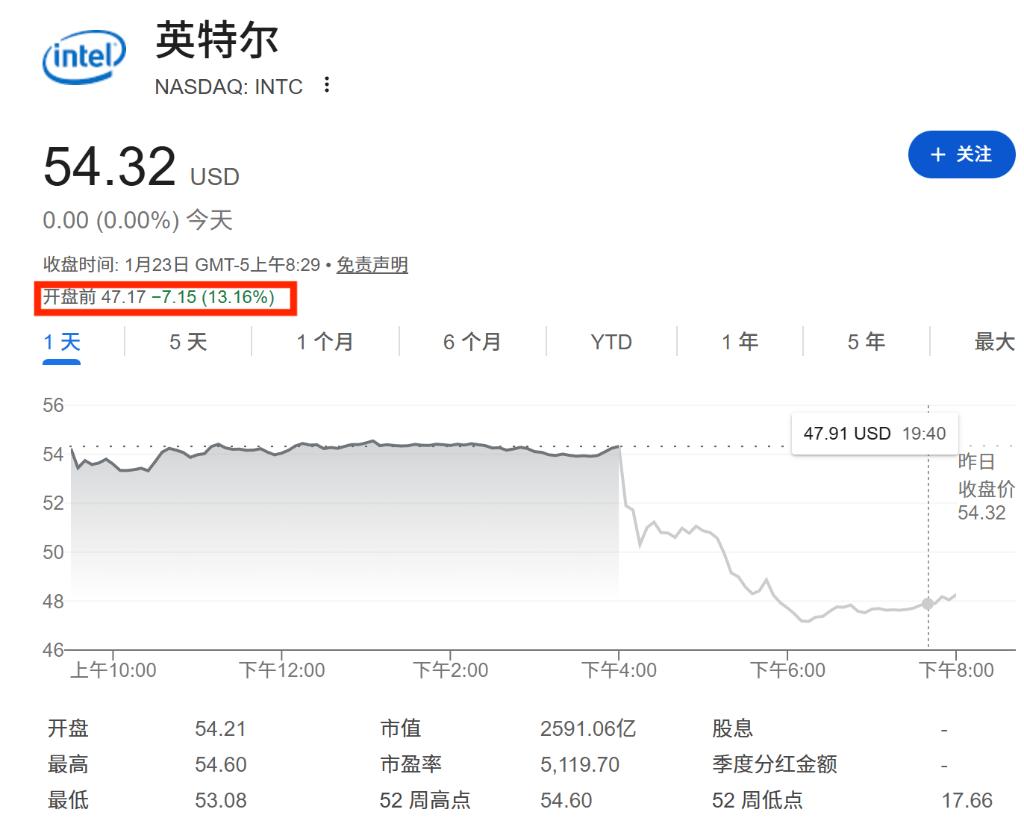The width and height of the screenshot is (1024, 832).
Task: Select the 1 天 chart range
Action: 62,342
